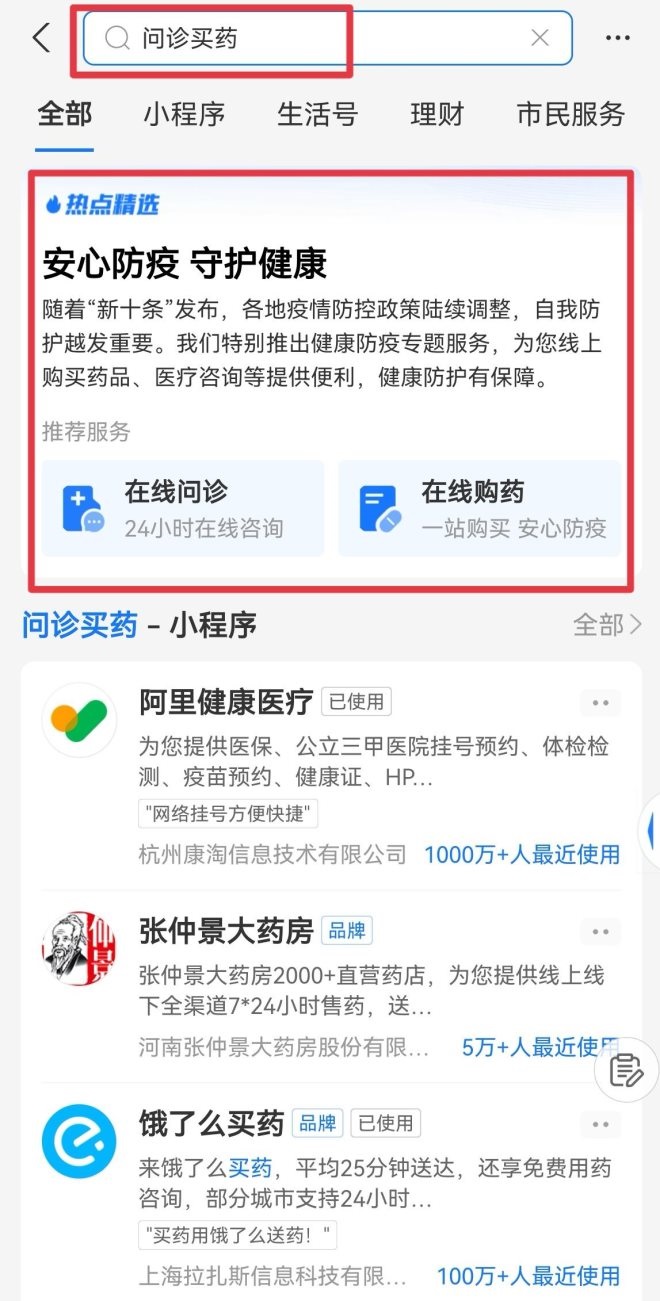
Task: Open more options for 饿了么买药
Action: pos(600,1124)
